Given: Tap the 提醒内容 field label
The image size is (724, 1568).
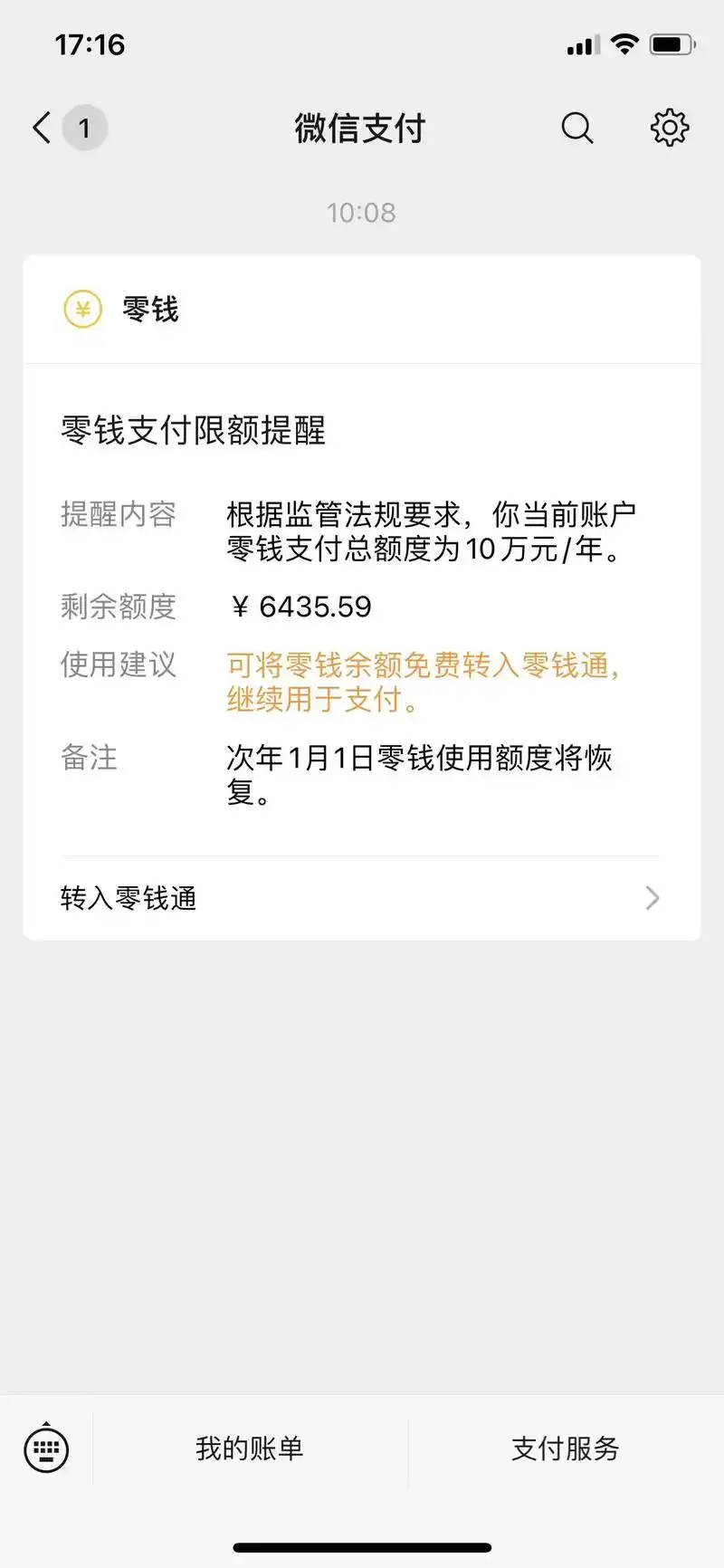Looking at the screenshot, I should tap(119, 514).
